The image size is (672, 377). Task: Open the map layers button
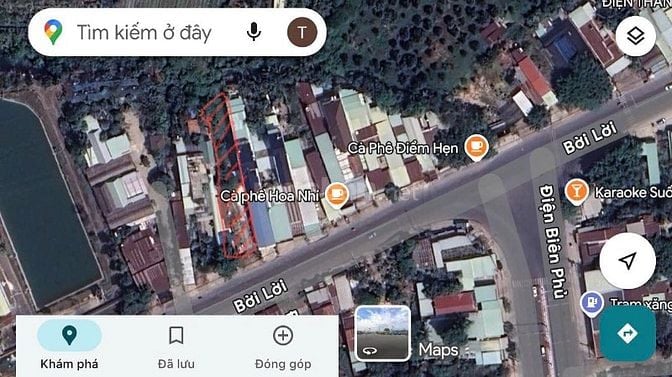tap(636, 36)
